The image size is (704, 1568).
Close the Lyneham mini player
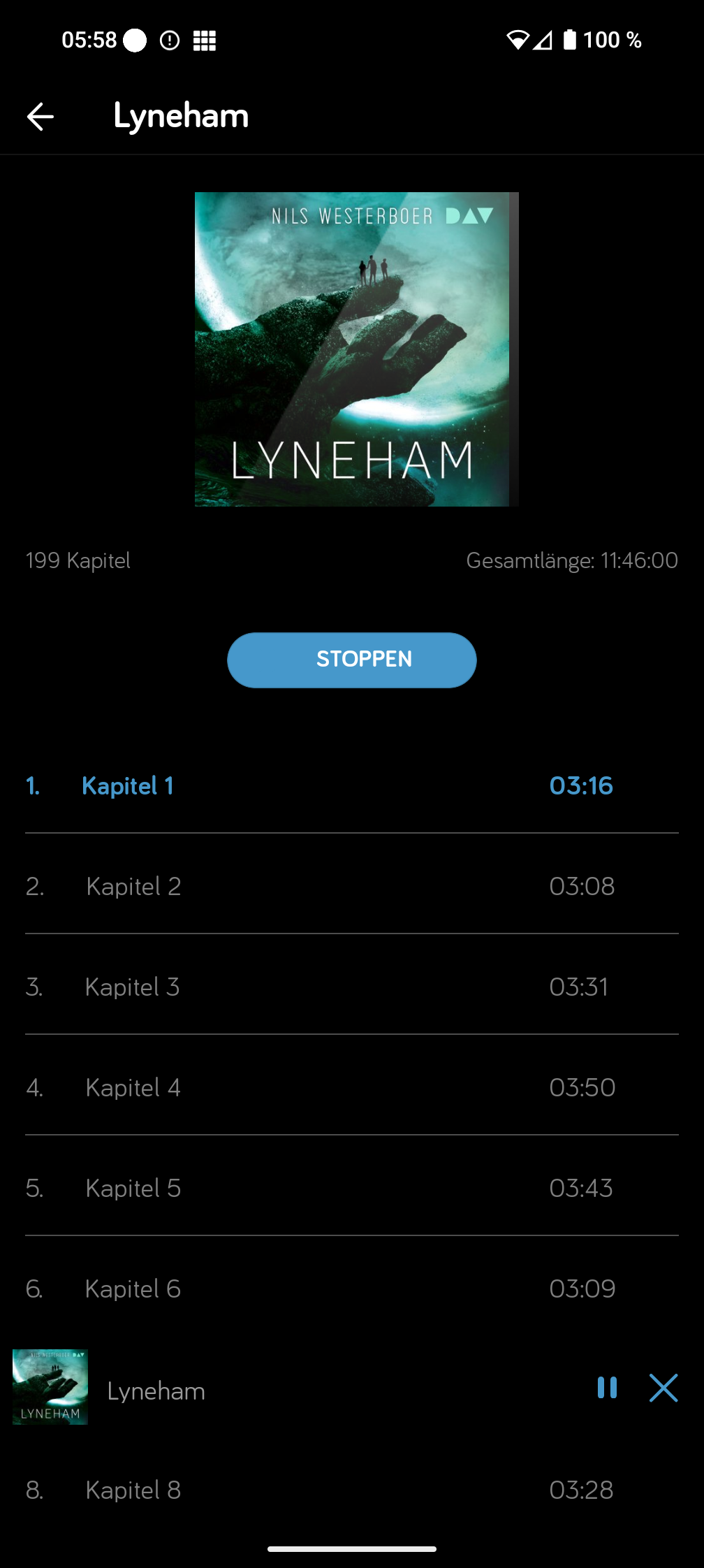click(663, 1388)
